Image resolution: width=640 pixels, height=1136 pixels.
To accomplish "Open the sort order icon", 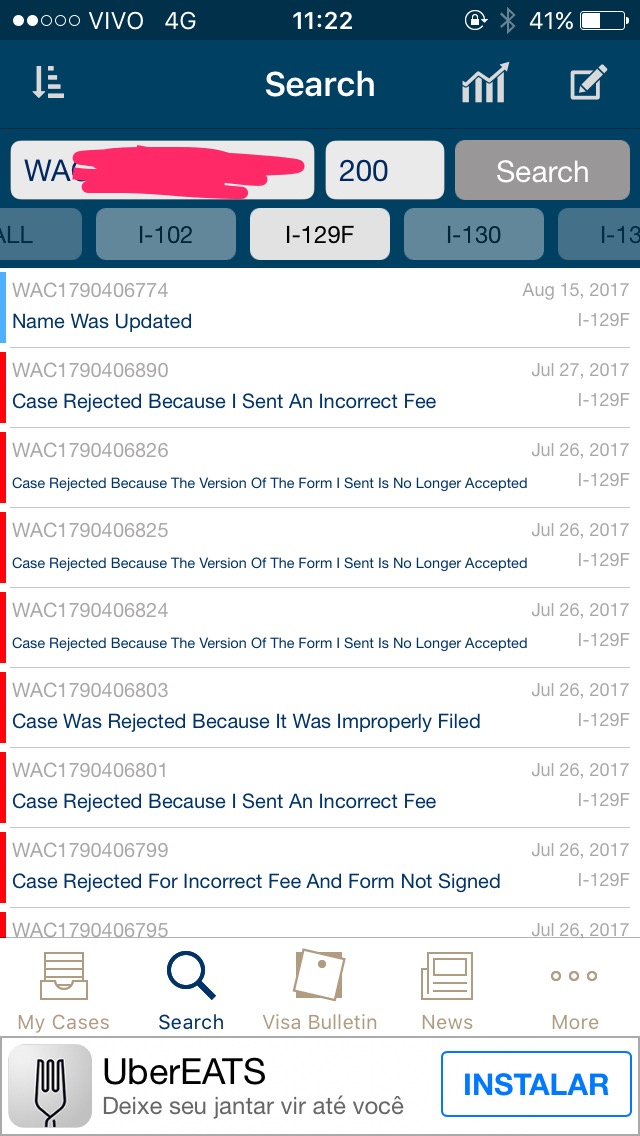I will click(48, 84).
